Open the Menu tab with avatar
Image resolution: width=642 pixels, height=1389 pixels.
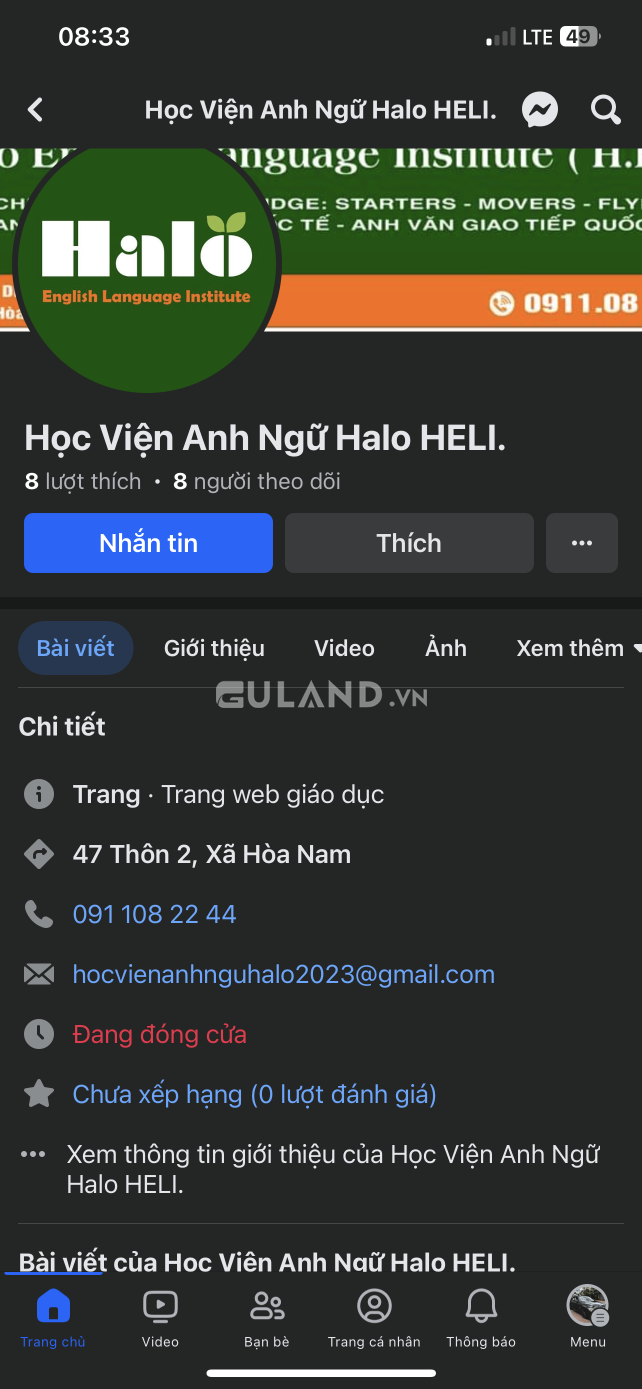coord(588,1318)
